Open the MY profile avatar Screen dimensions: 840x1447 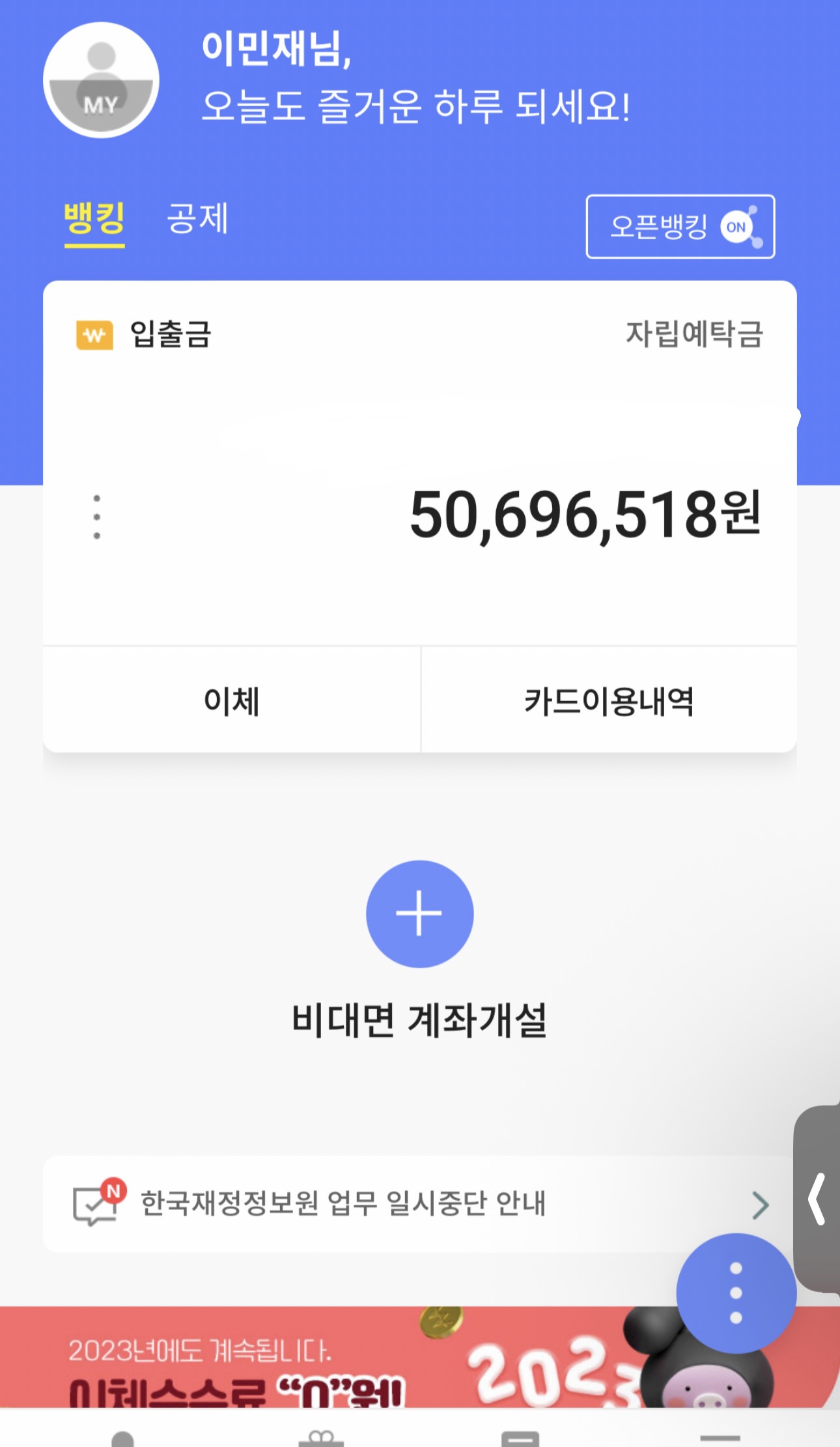(101, 80)
